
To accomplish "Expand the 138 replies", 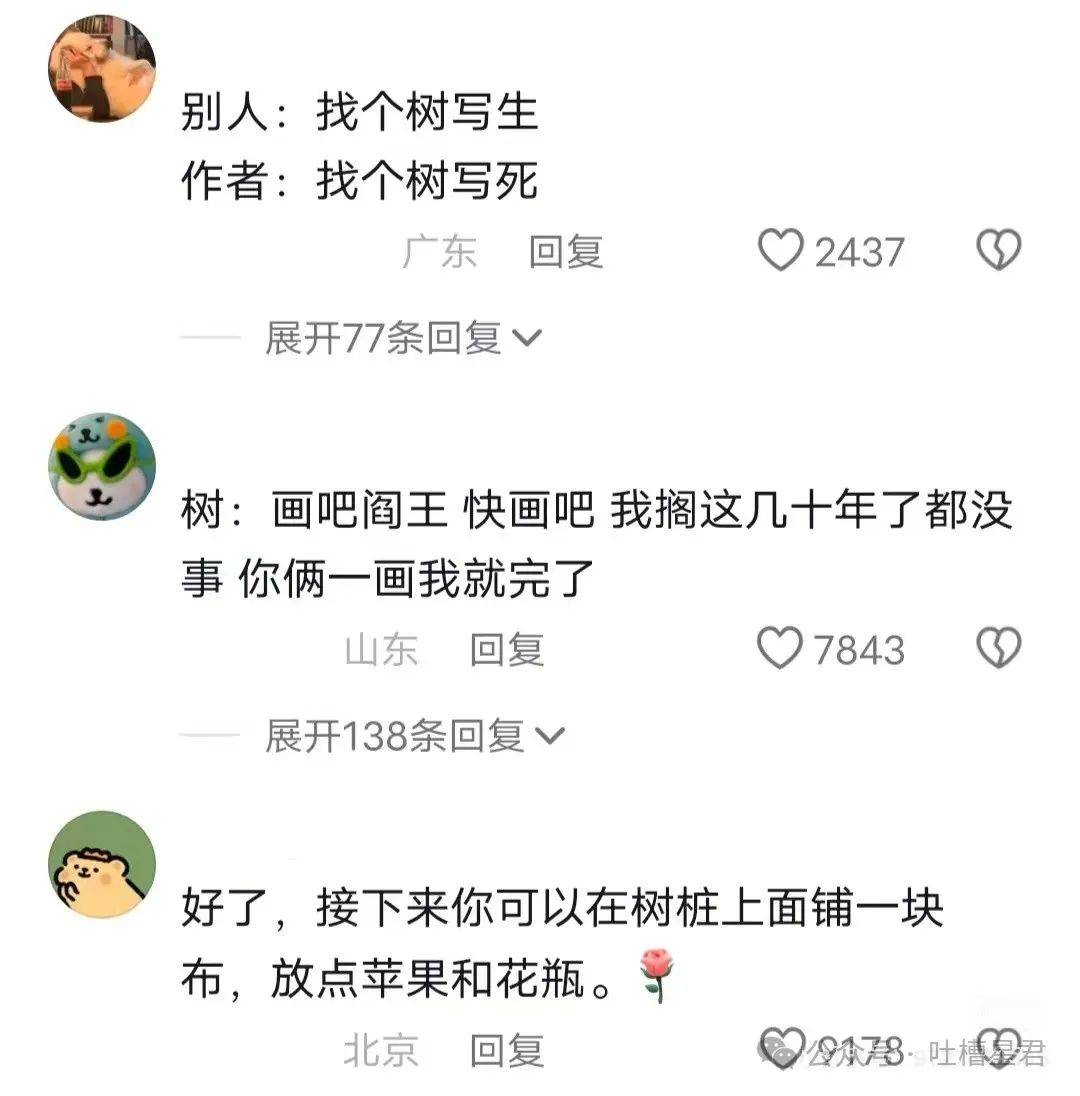I will (415, 737).
